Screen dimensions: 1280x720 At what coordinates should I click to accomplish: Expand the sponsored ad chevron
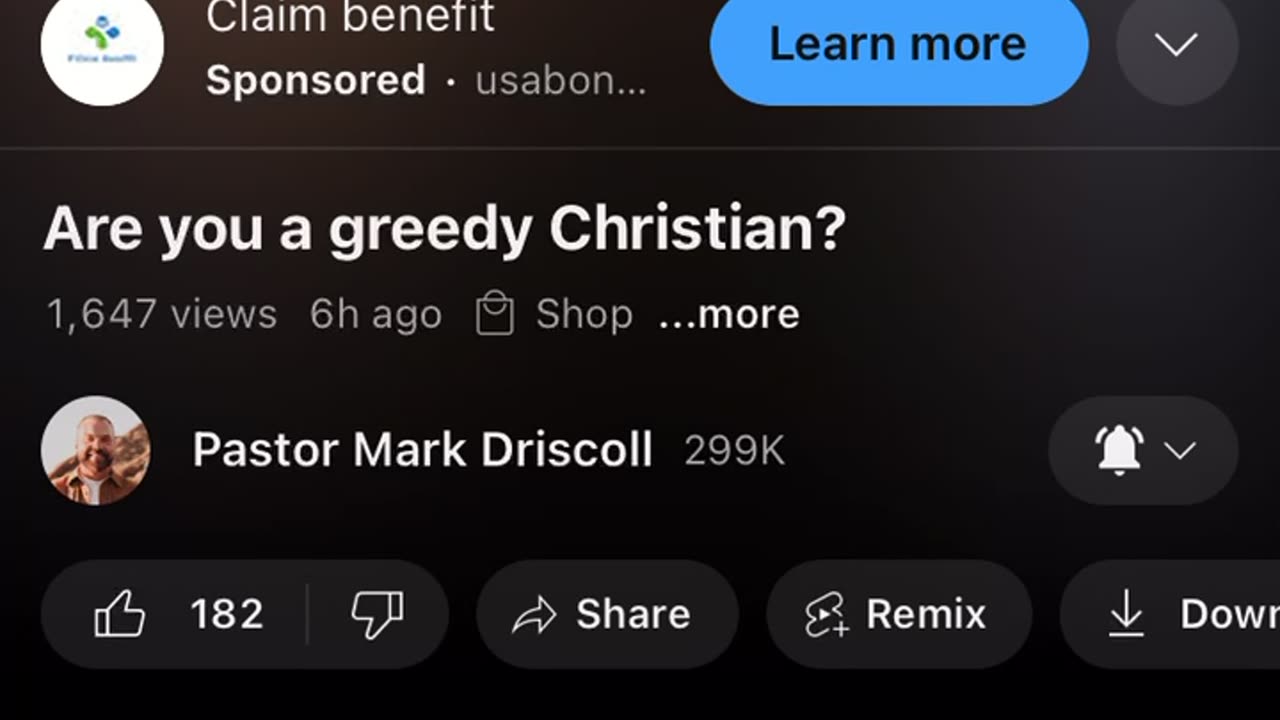coord(1176,44)
